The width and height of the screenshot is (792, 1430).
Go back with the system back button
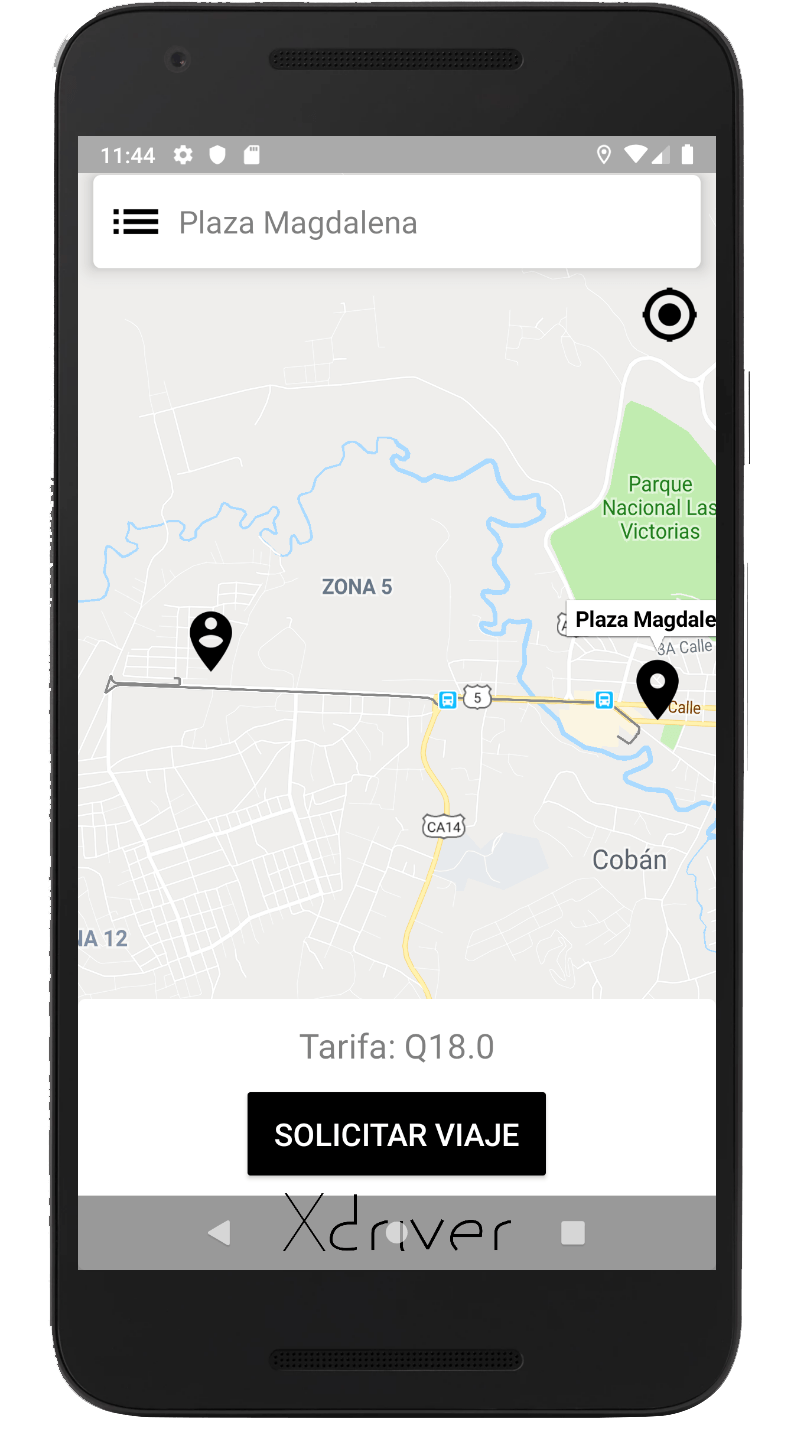click(219, 1233)
